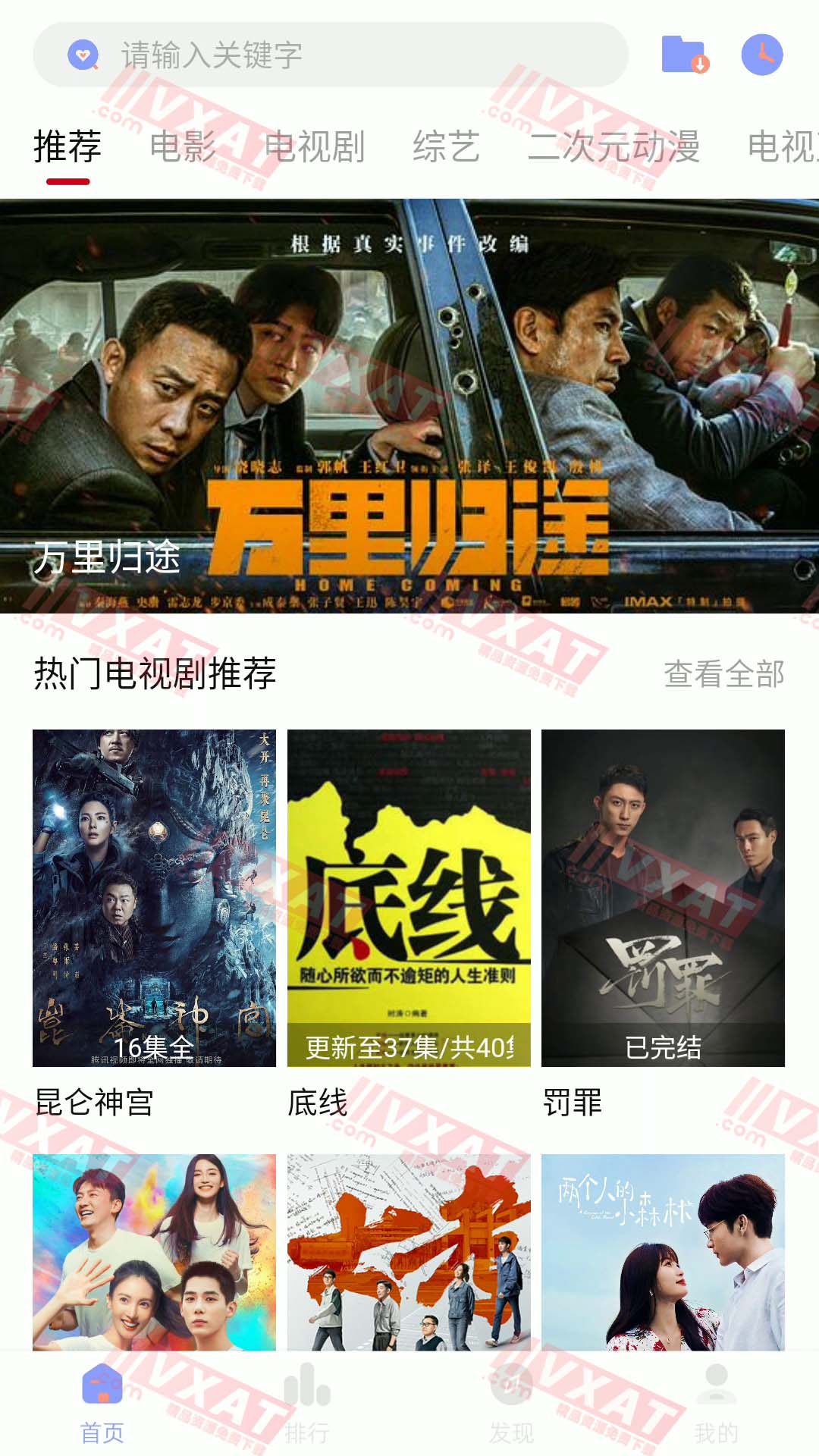Open the downloads folder icon
The width and height of the screenshot is (819, 1456).
click(x=684, y=55)
